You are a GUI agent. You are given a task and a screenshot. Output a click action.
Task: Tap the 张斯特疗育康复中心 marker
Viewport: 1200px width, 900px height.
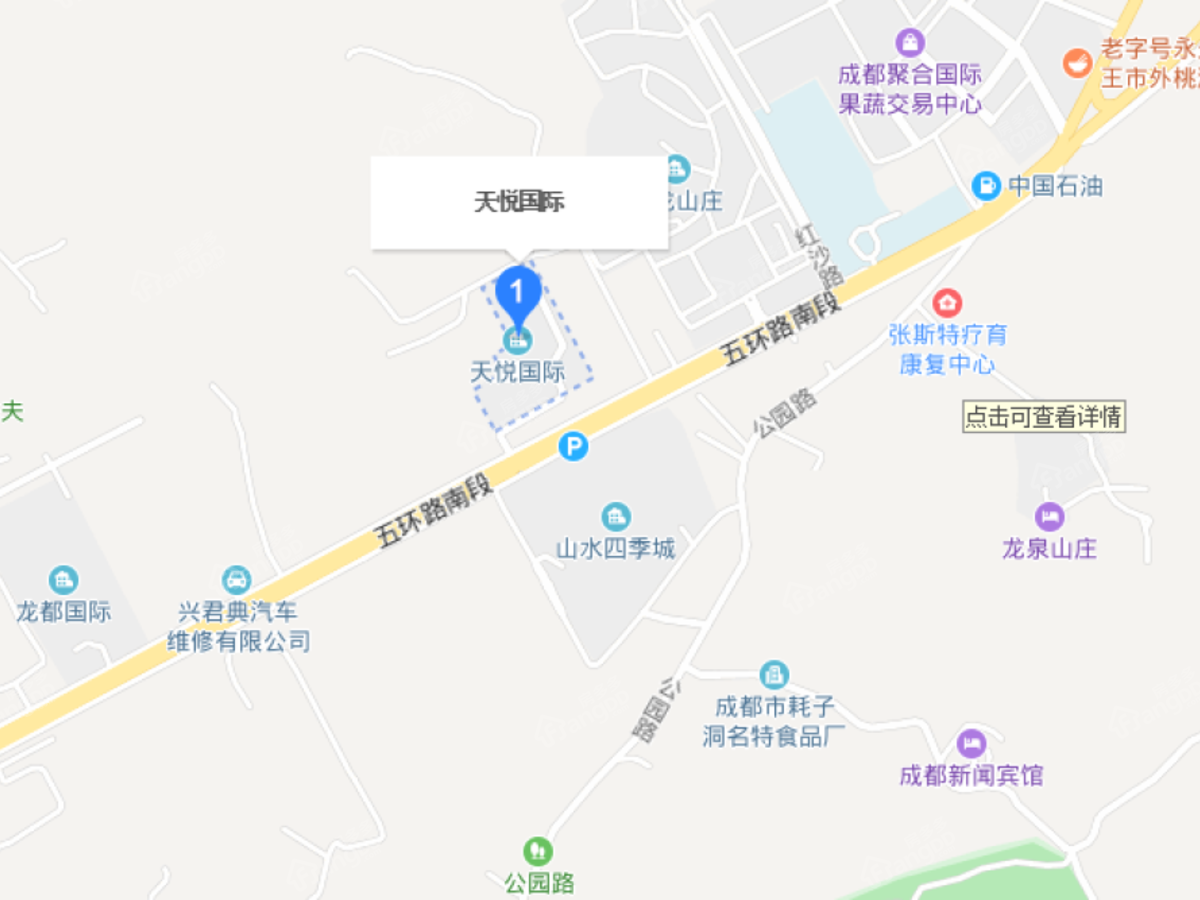coord(947,301)
